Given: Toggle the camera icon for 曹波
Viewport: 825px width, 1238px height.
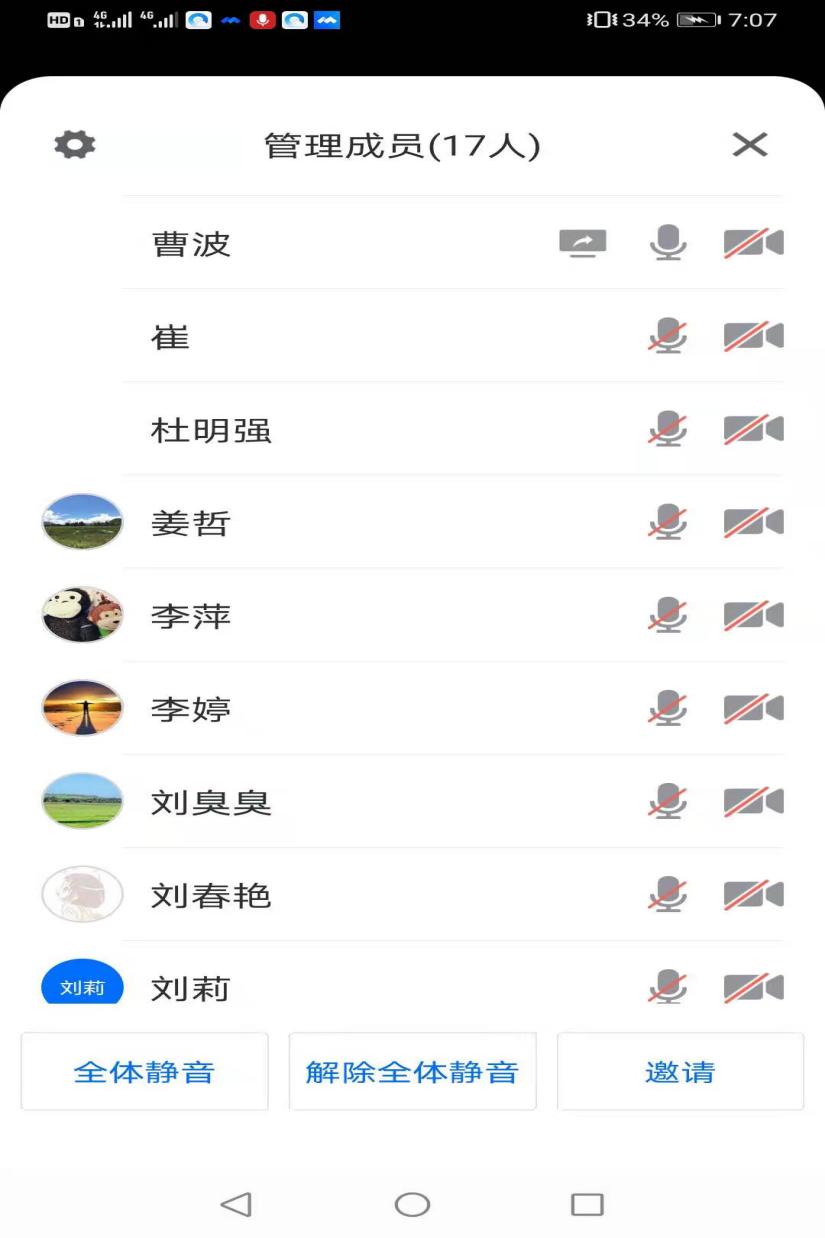Looking at the screenshot, I should (753, 243).
